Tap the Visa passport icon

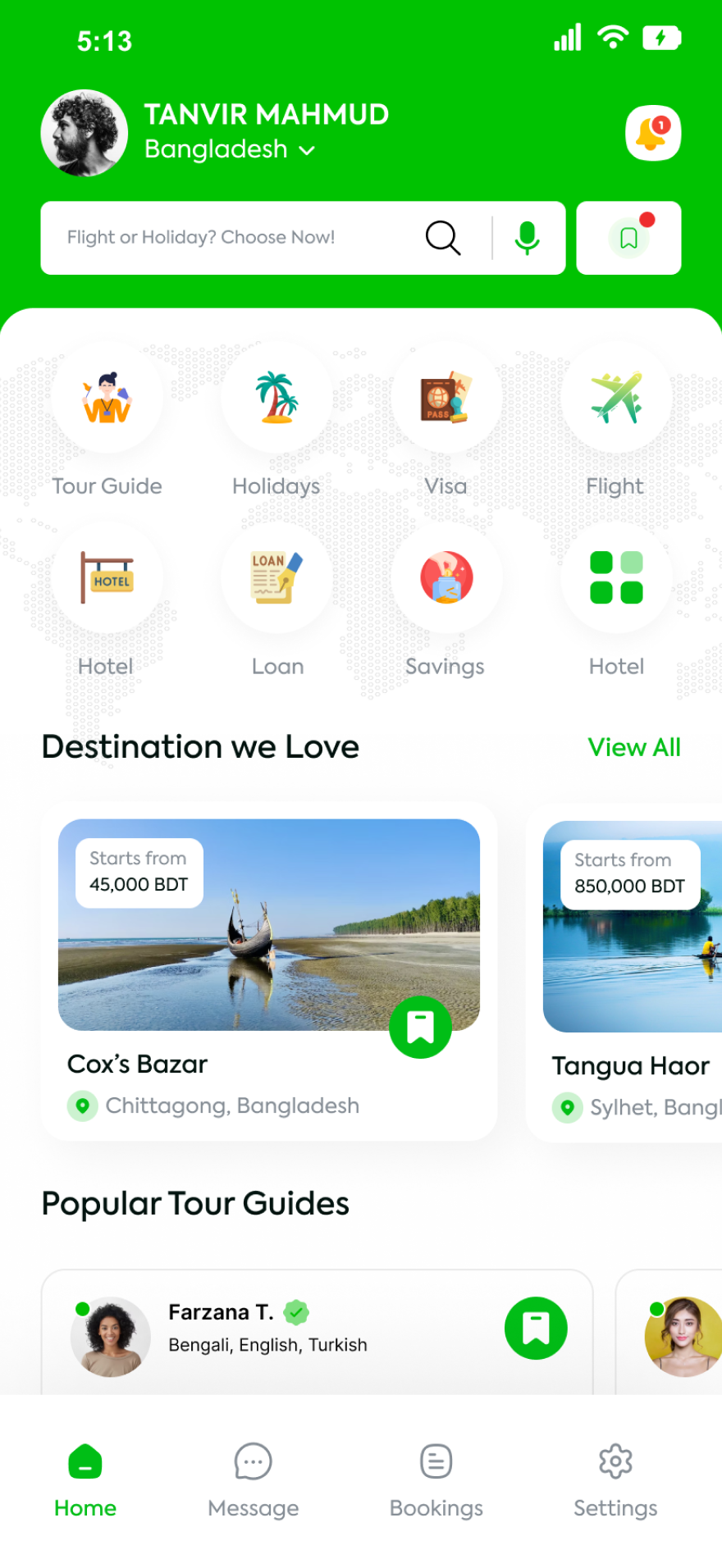[x=446, y=399]
